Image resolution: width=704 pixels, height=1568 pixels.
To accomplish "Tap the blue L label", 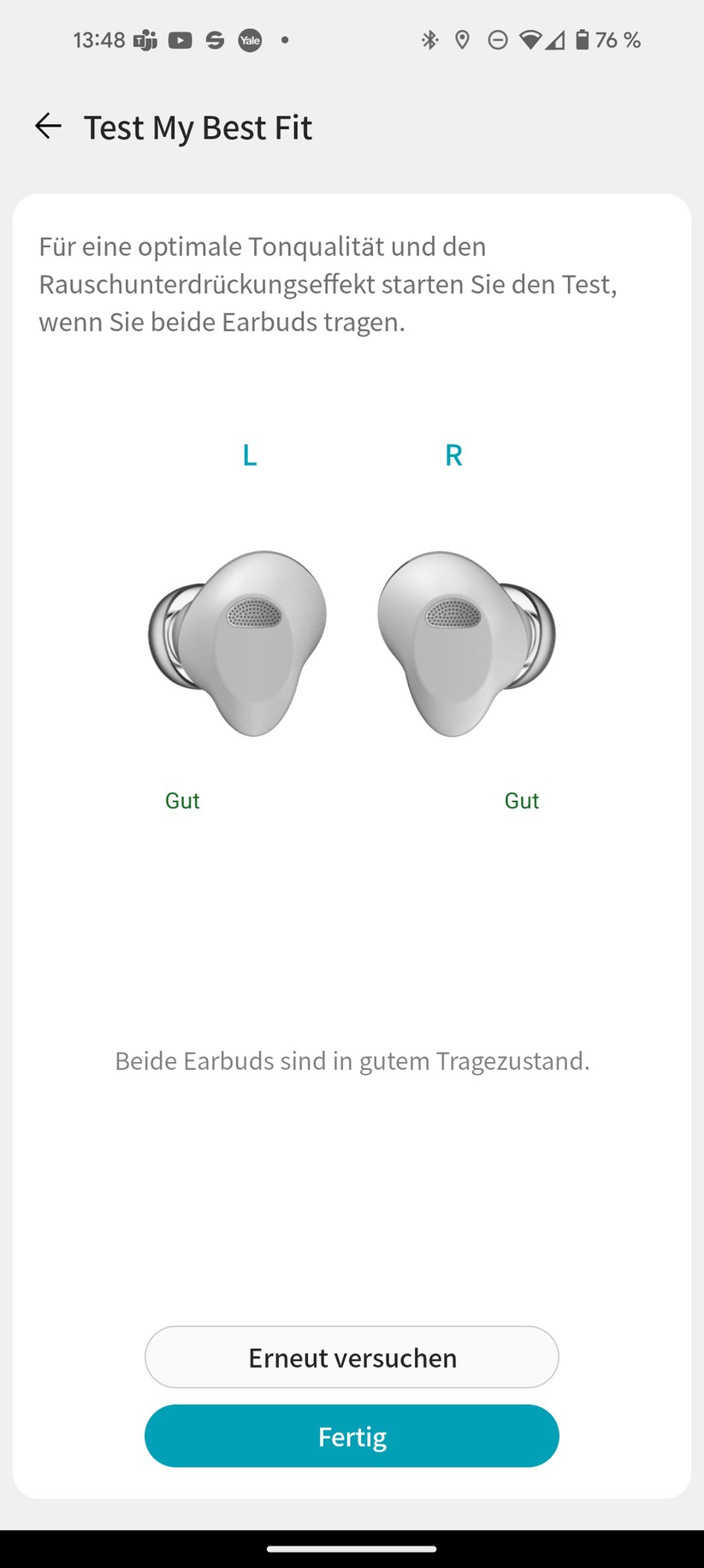I will (x=249, y=454).
